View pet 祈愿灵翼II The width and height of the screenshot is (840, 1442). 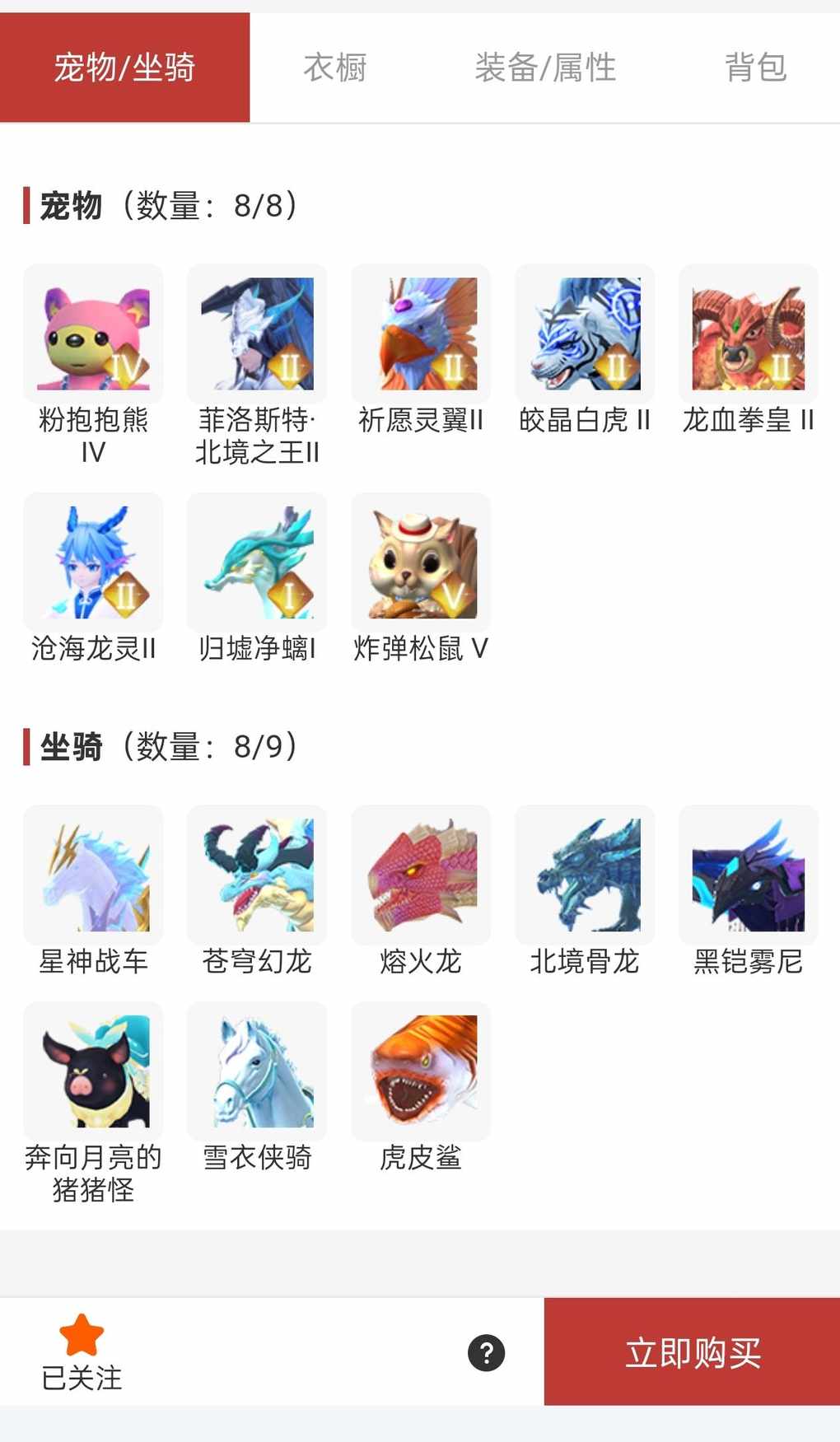pos(421,334)
